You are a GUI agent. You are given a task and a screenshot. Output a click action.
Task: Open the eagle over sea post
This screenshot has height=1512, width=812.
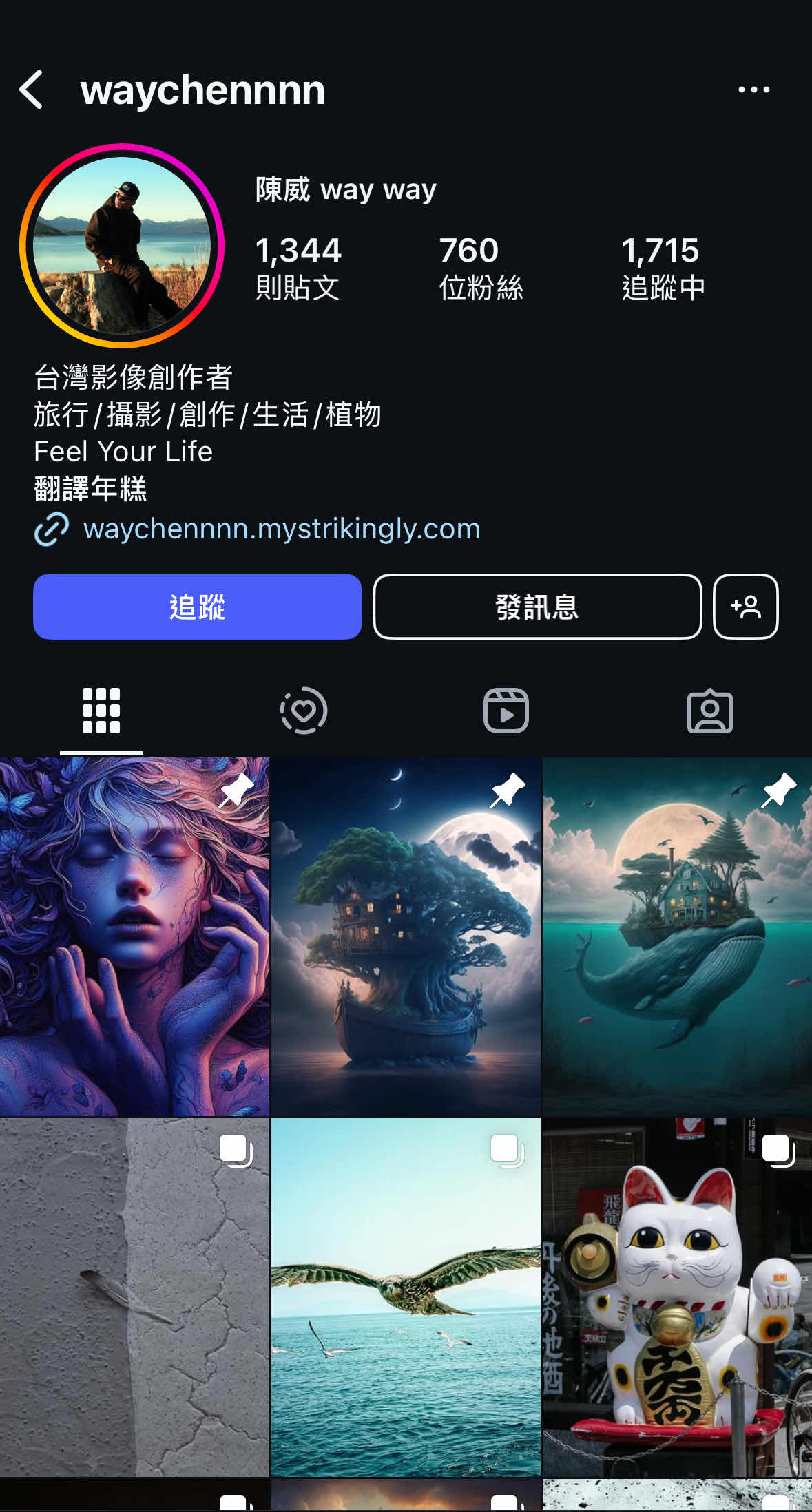(x=406, y=1298)
